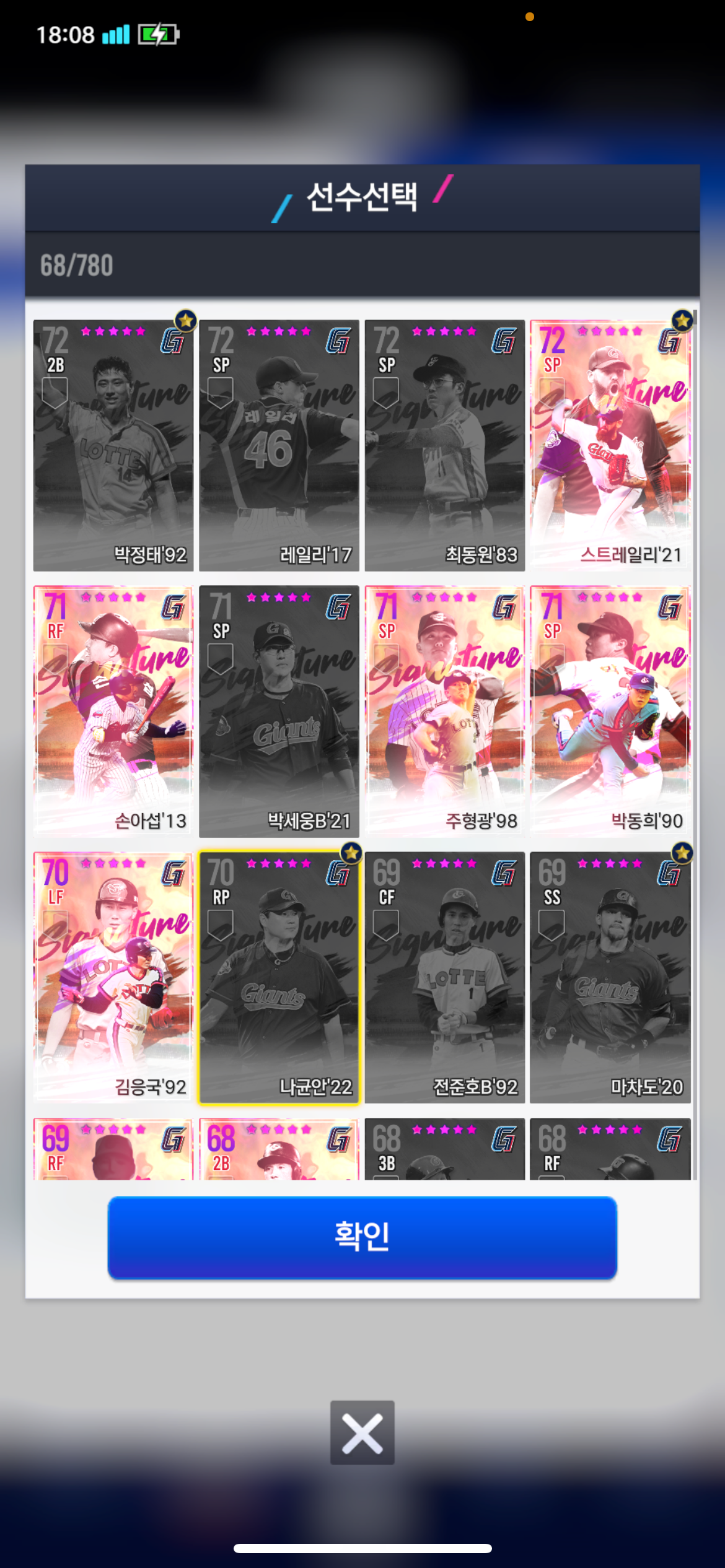Choose the 레일리'17 SP card
Image resolution: width=725 pixels, height=1568 pixels.
tap(279, 445)
